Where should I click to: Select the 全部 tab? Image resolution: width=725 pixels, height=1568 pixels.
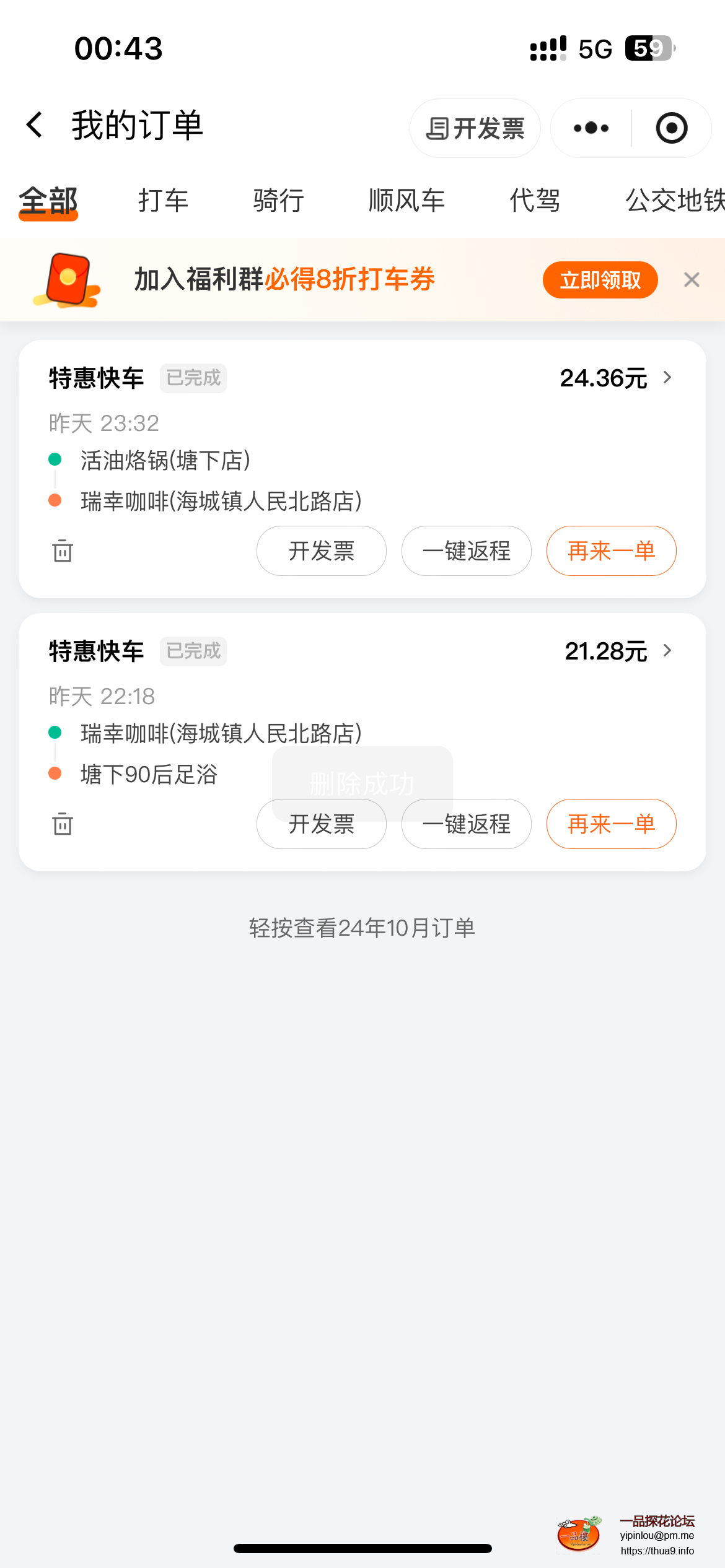point(48,201)
